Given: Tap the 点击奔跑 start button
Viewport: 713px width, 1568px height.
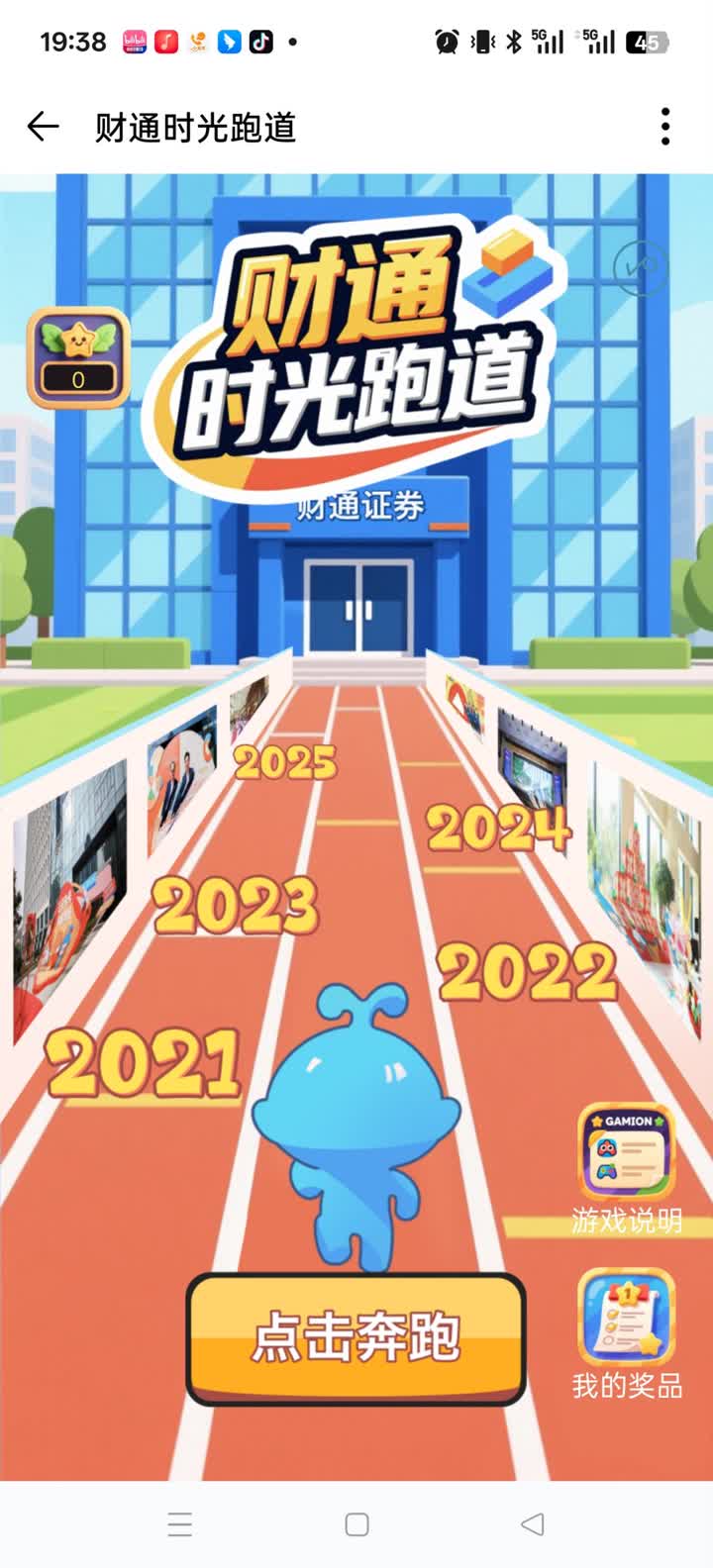Looking at the screenshot, I should click(356, 1337).
